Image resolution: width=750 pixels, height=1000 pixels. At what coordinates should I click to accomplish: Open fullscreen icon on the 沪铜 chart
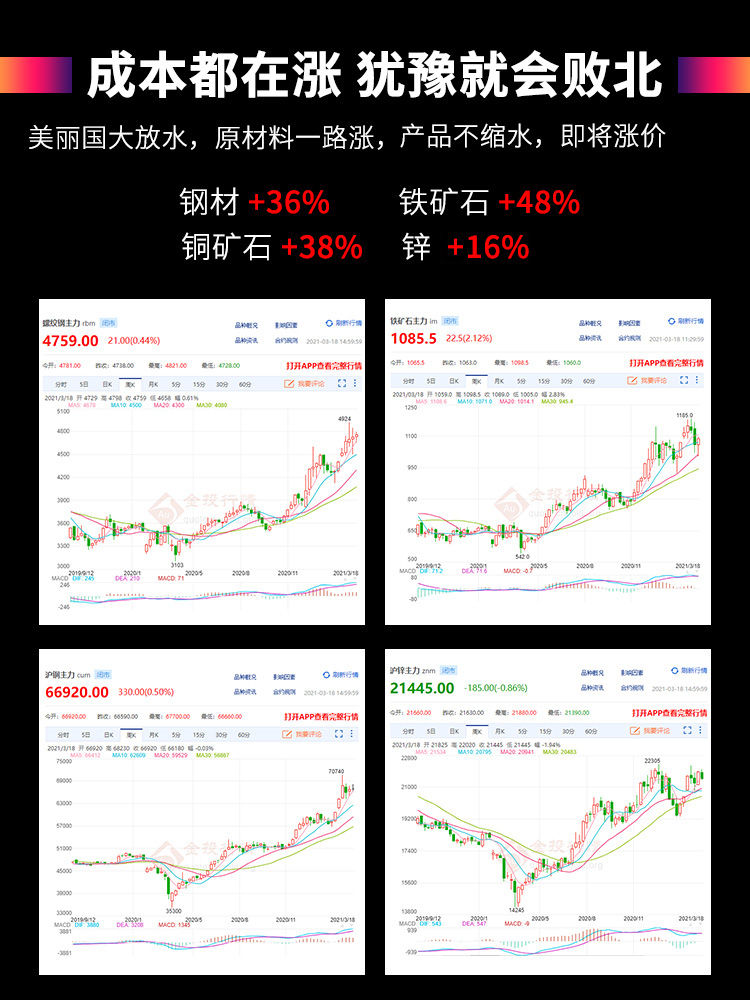(x=339, y=733)
